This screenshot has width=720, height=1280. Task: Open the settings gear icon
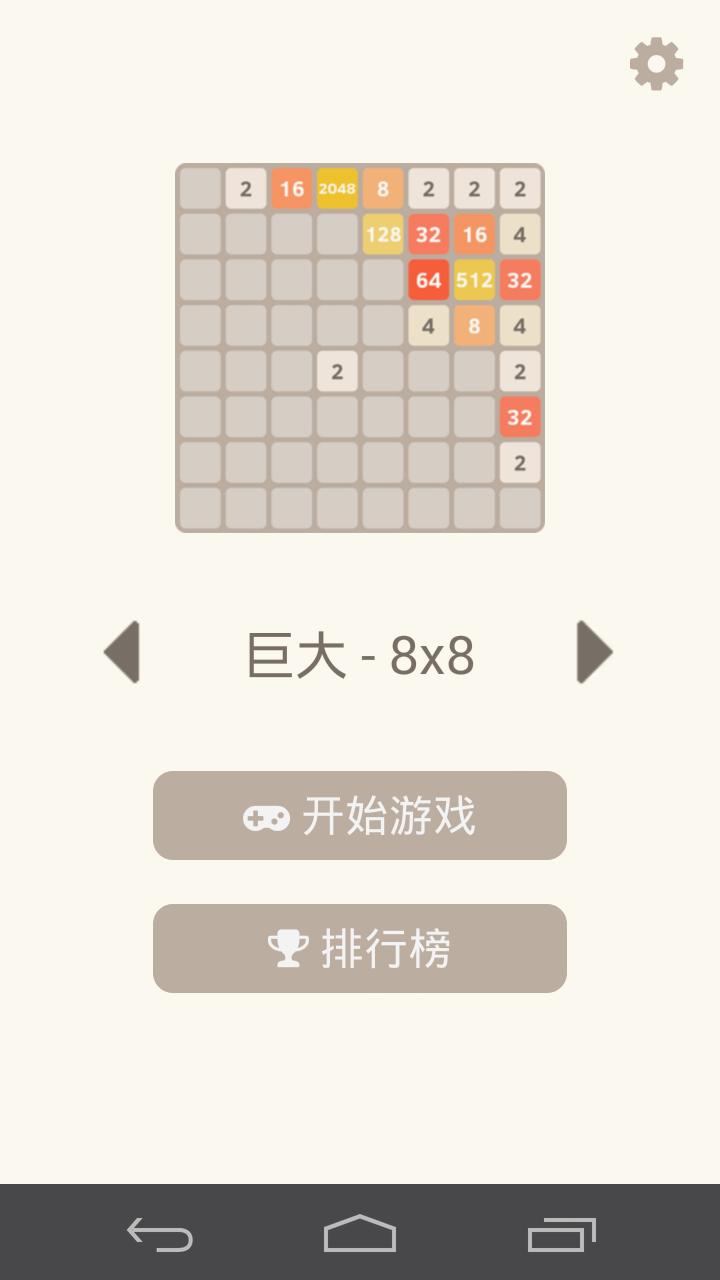tap(655, 63)
